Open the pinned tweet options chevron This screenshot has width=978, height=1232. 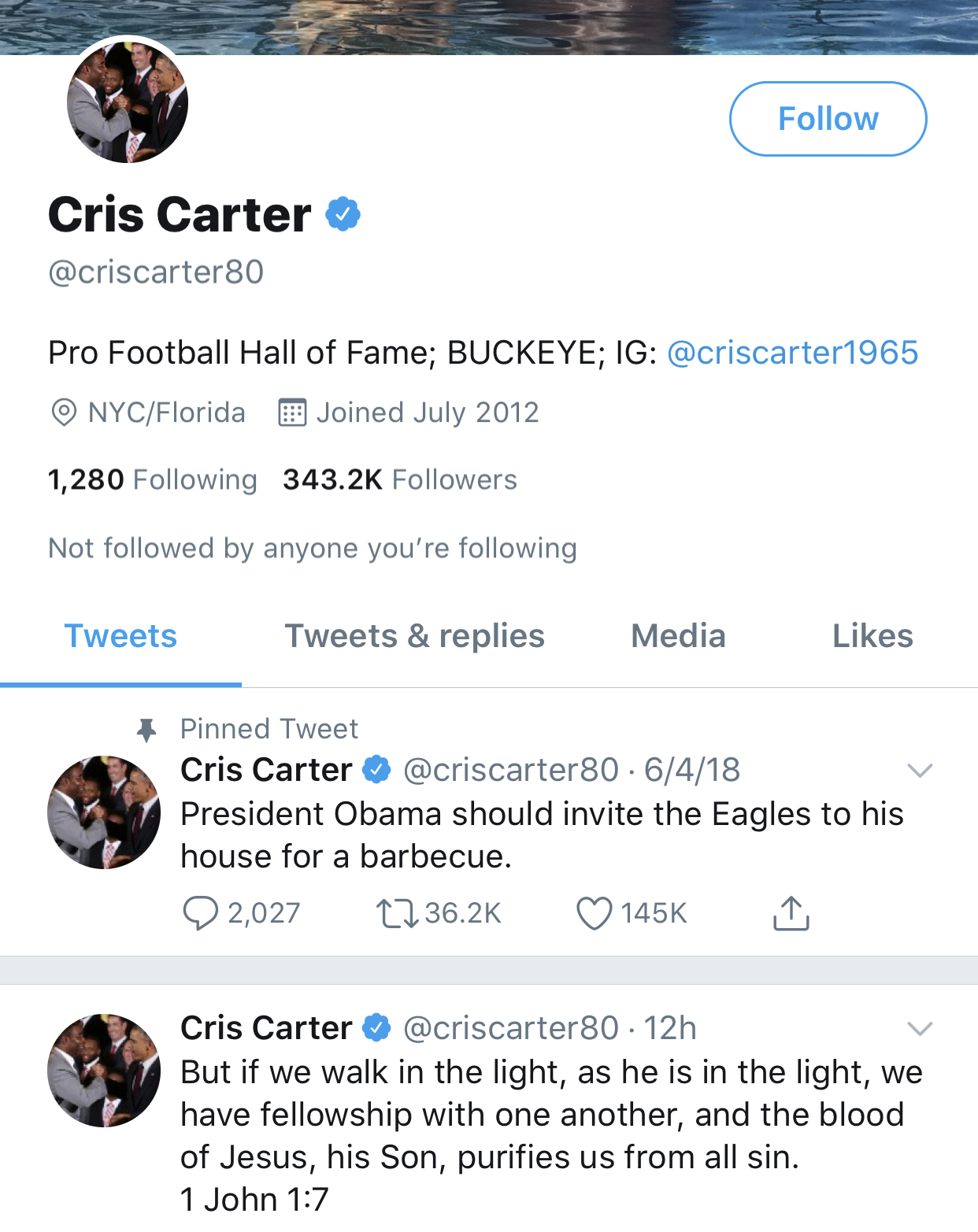click(x=920, y=771)
